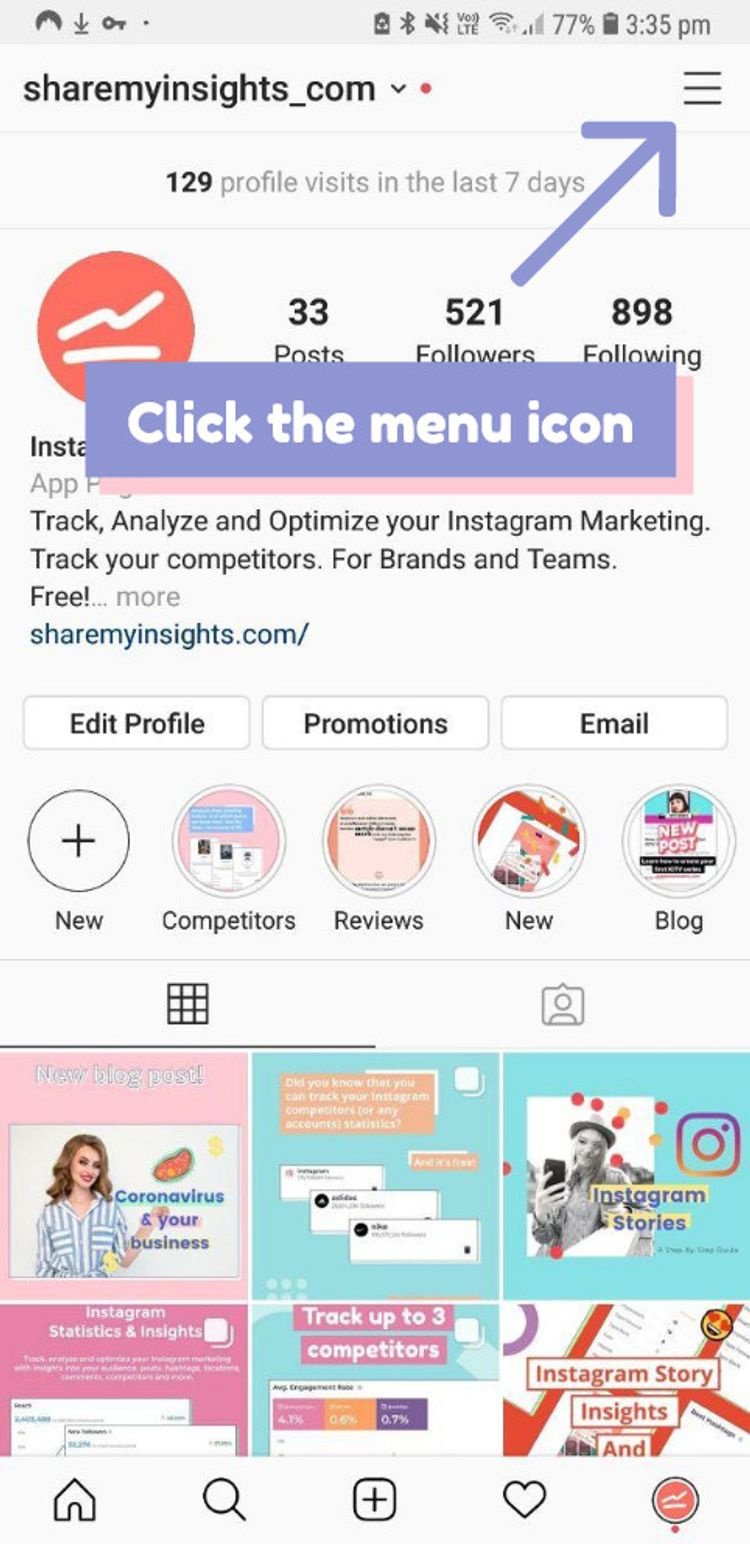The image size is (750, 1544).
Task: Open the hamburger menu icon
Action: [702, 88]
